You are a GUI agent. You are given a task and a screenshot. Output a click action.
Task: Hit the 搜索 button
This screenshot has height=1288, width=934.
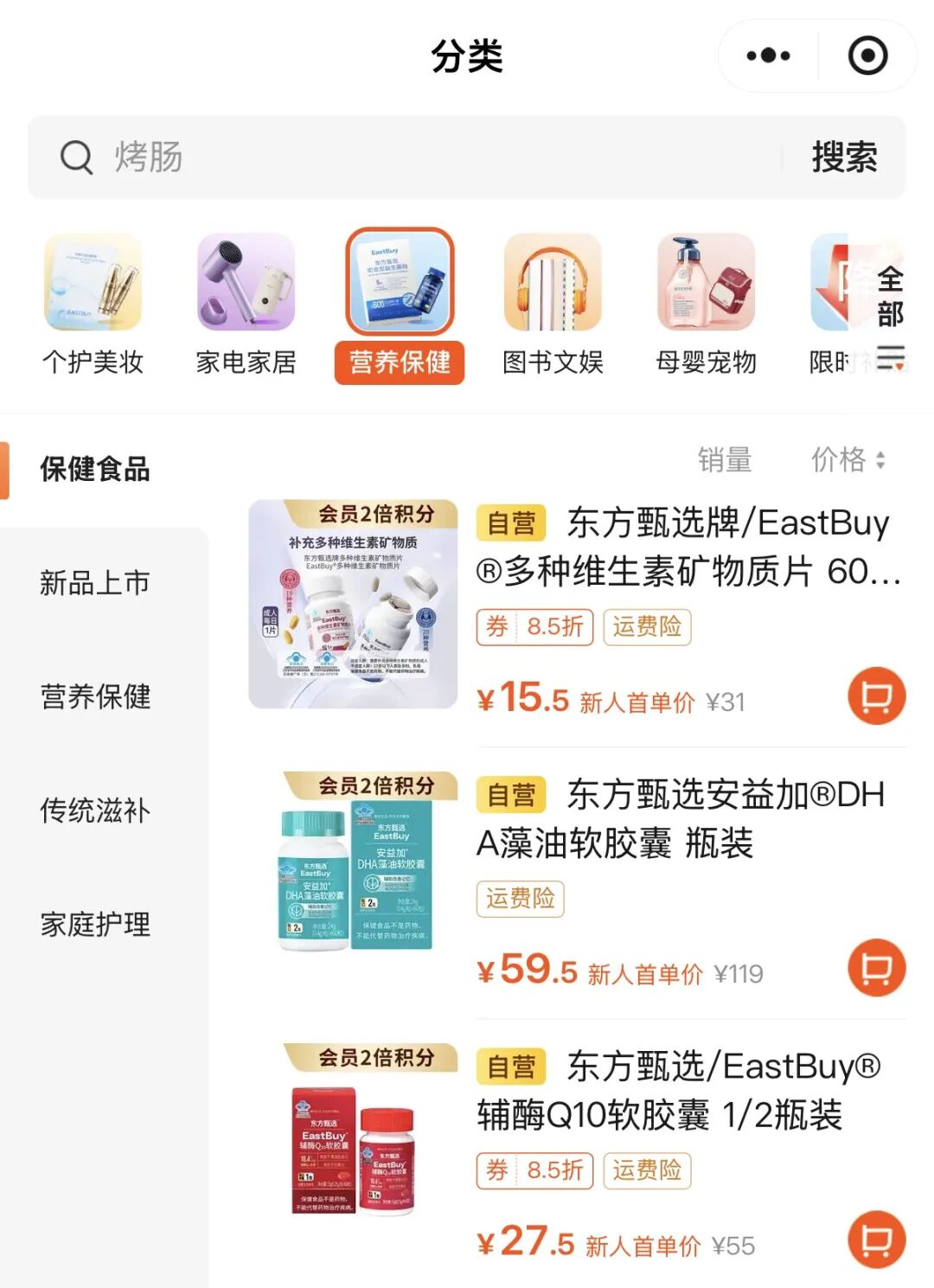pos(844,157)
